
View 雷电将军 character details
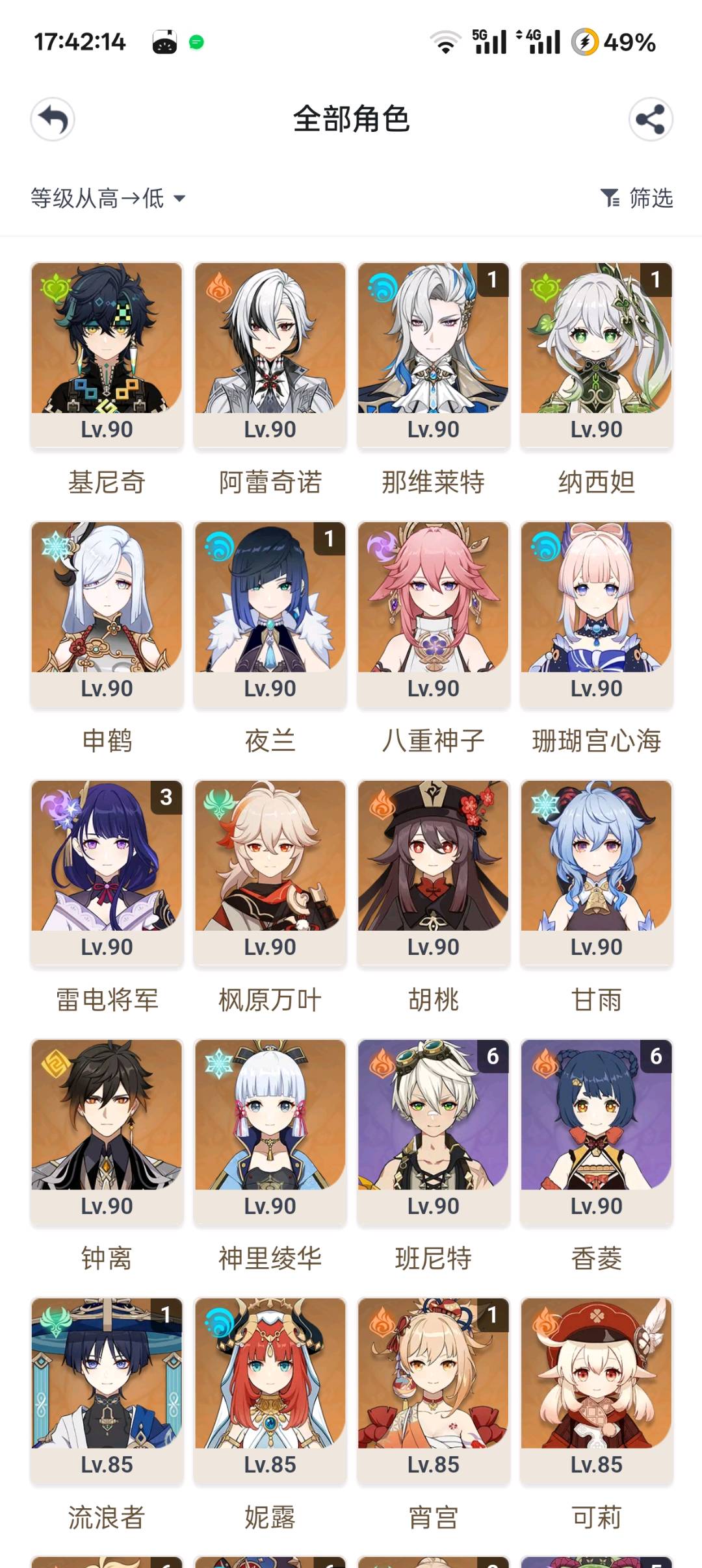[107, 872]
